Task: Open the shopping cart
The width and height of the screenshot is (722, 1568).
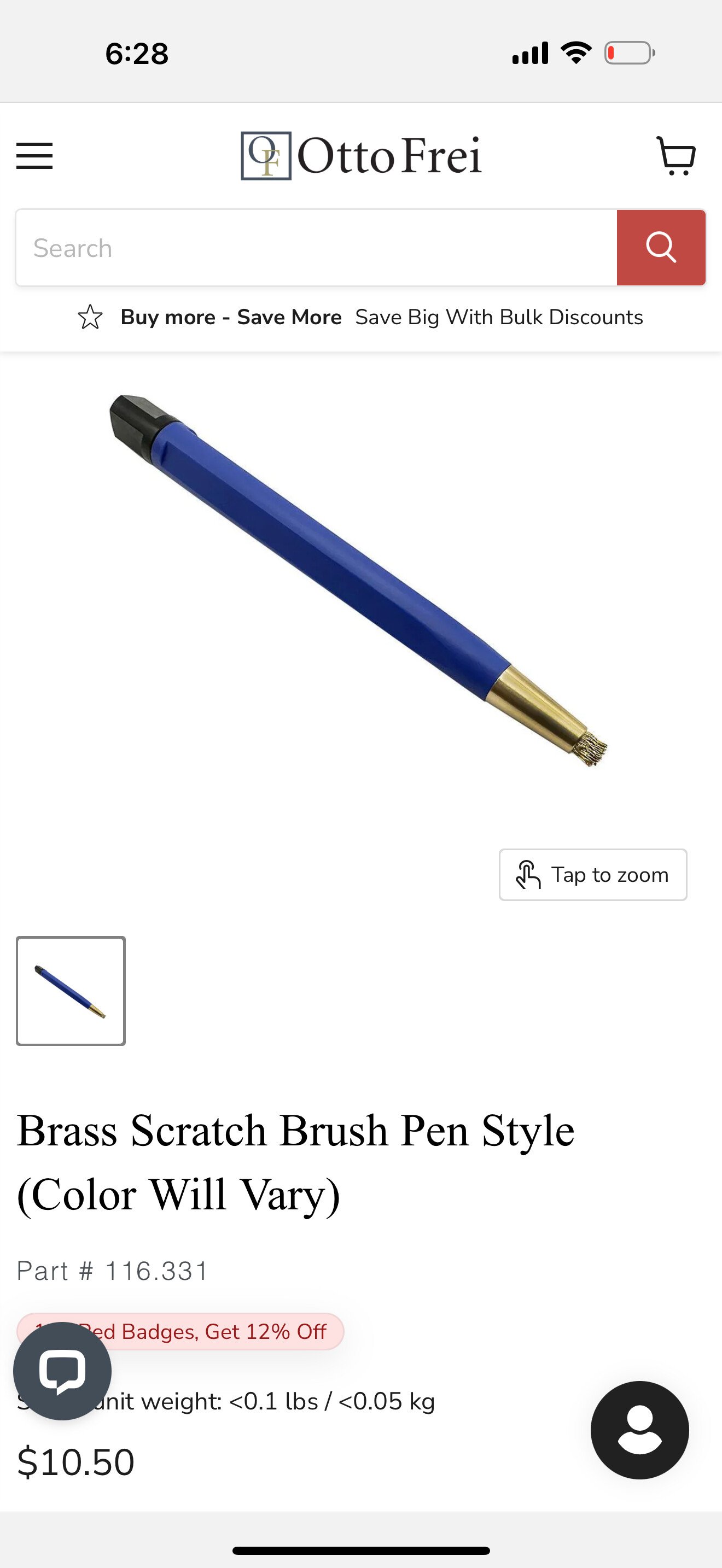Action: (x=676, y=156)
